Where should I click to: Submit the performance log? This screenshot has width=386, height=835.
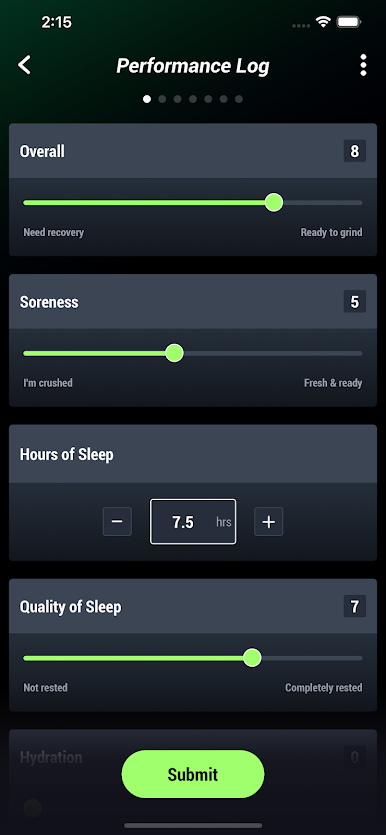pyautogui.click(x=193, y=774)
